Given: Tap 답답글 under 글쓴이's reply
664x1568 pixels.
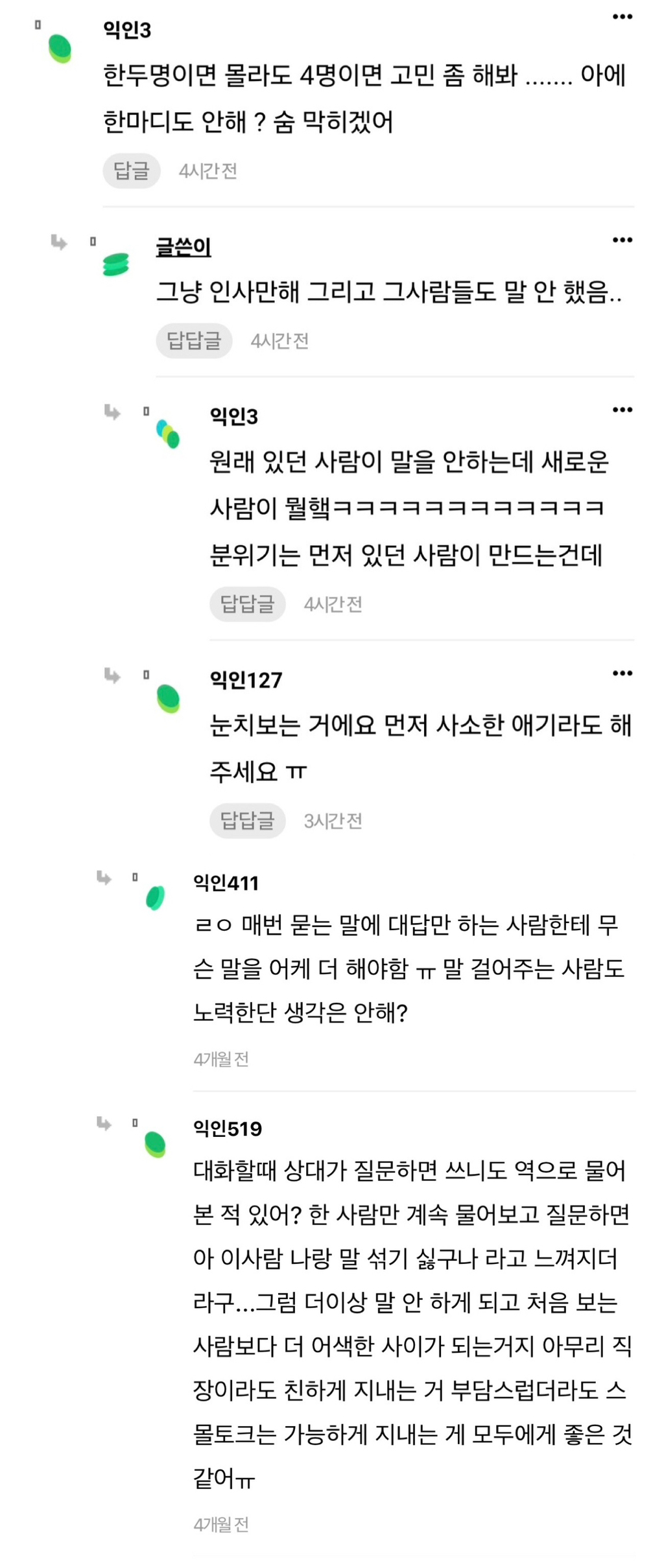Looking at the screenshot, I should pos(194,340).
